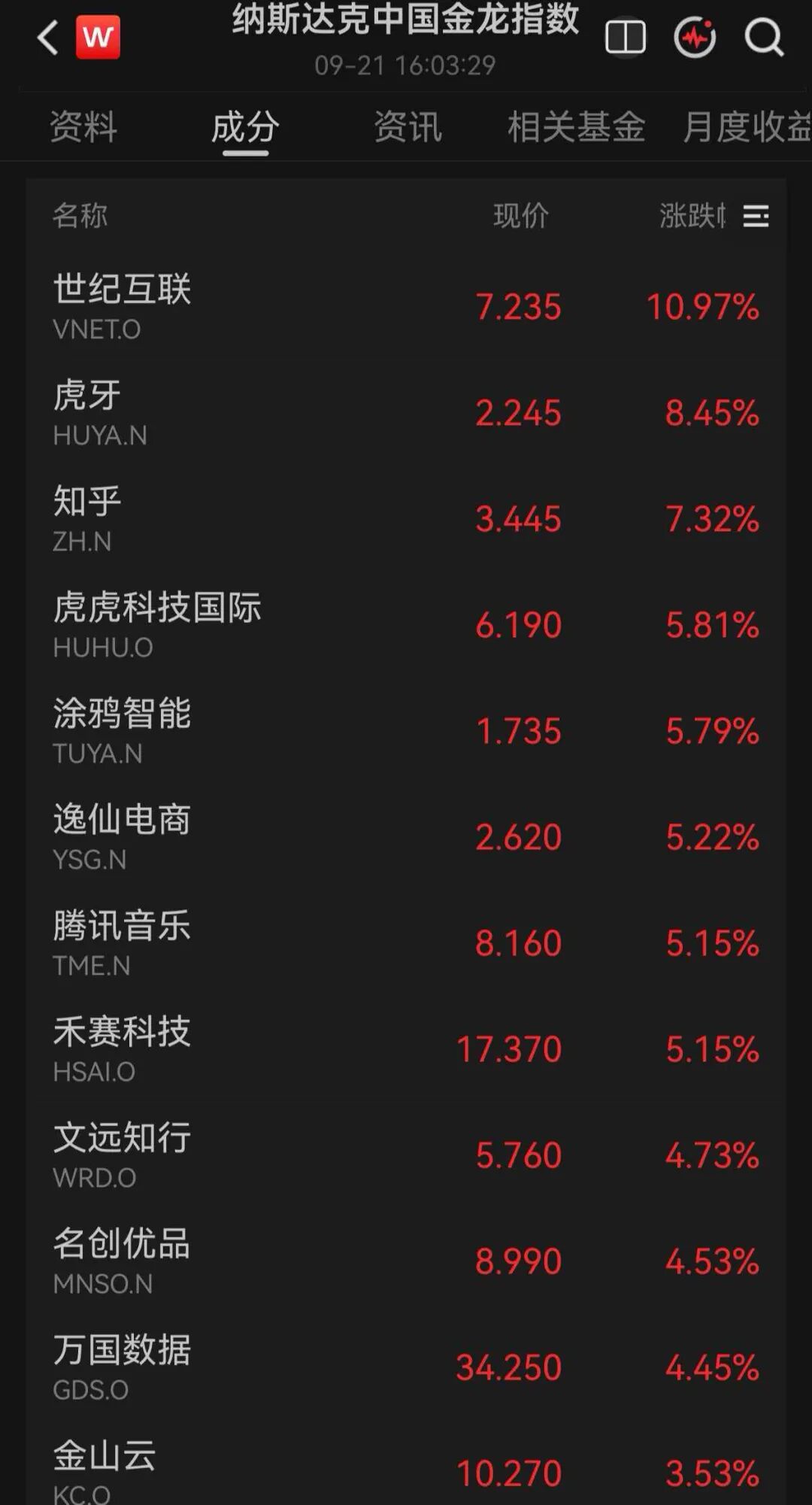The image size is (812, 1505).
Task: Open search with the magnifier icon
Action: tap(764, 38)
